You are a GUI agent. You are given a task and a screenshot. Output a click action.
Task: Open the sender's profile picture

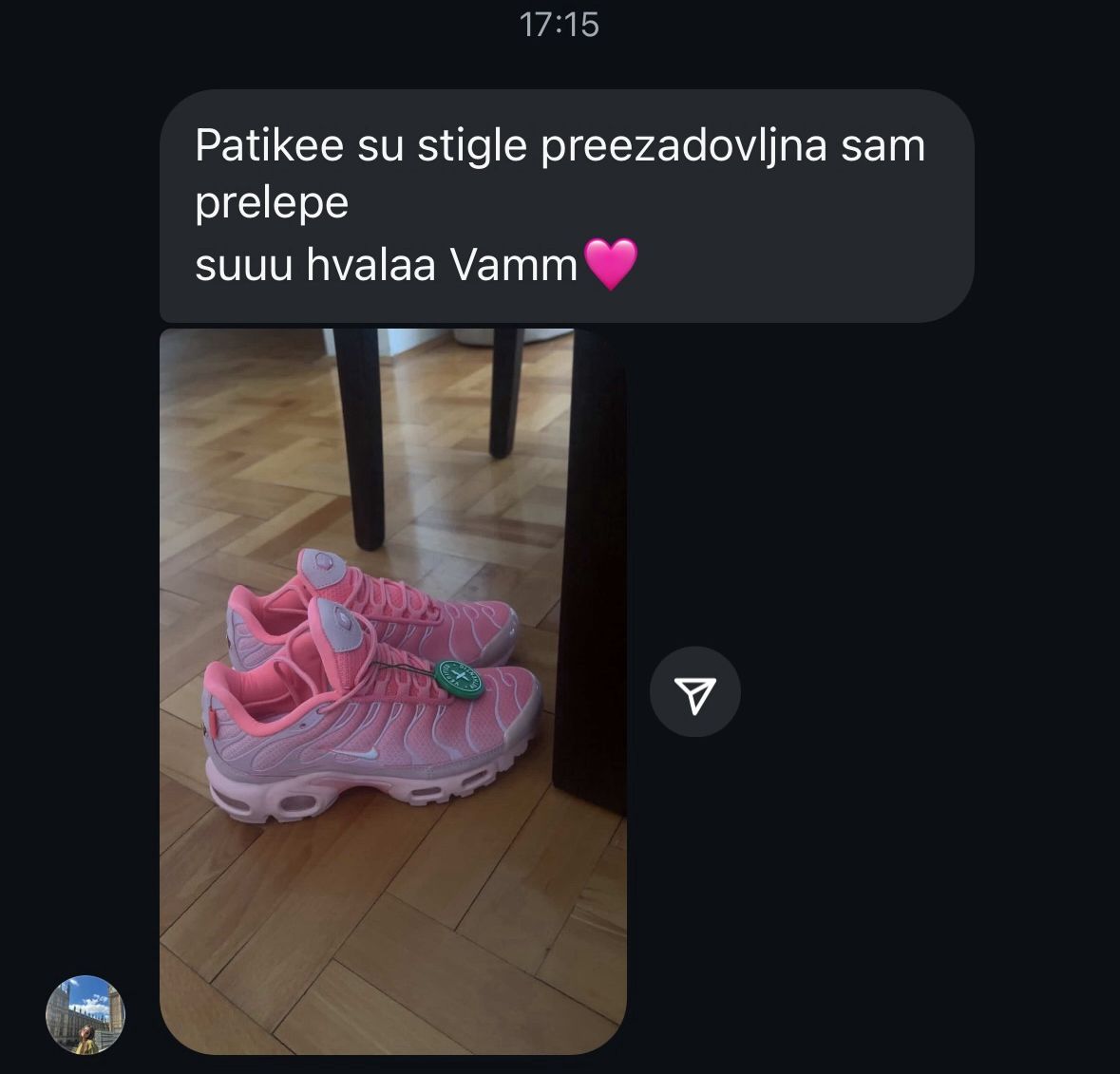pos(85,1014)
